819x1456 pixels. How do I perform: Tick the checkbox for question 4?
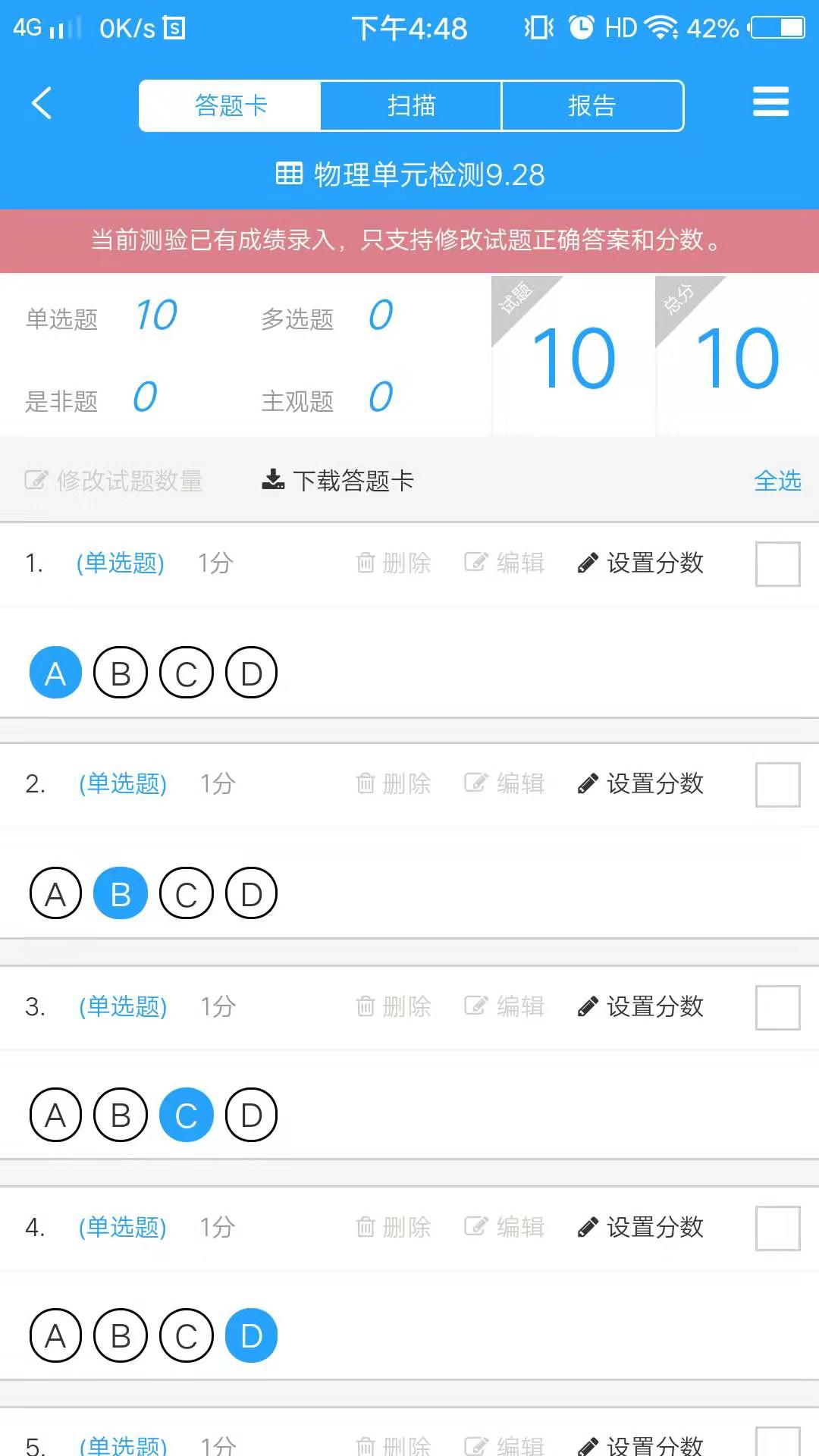[778, 1228]
